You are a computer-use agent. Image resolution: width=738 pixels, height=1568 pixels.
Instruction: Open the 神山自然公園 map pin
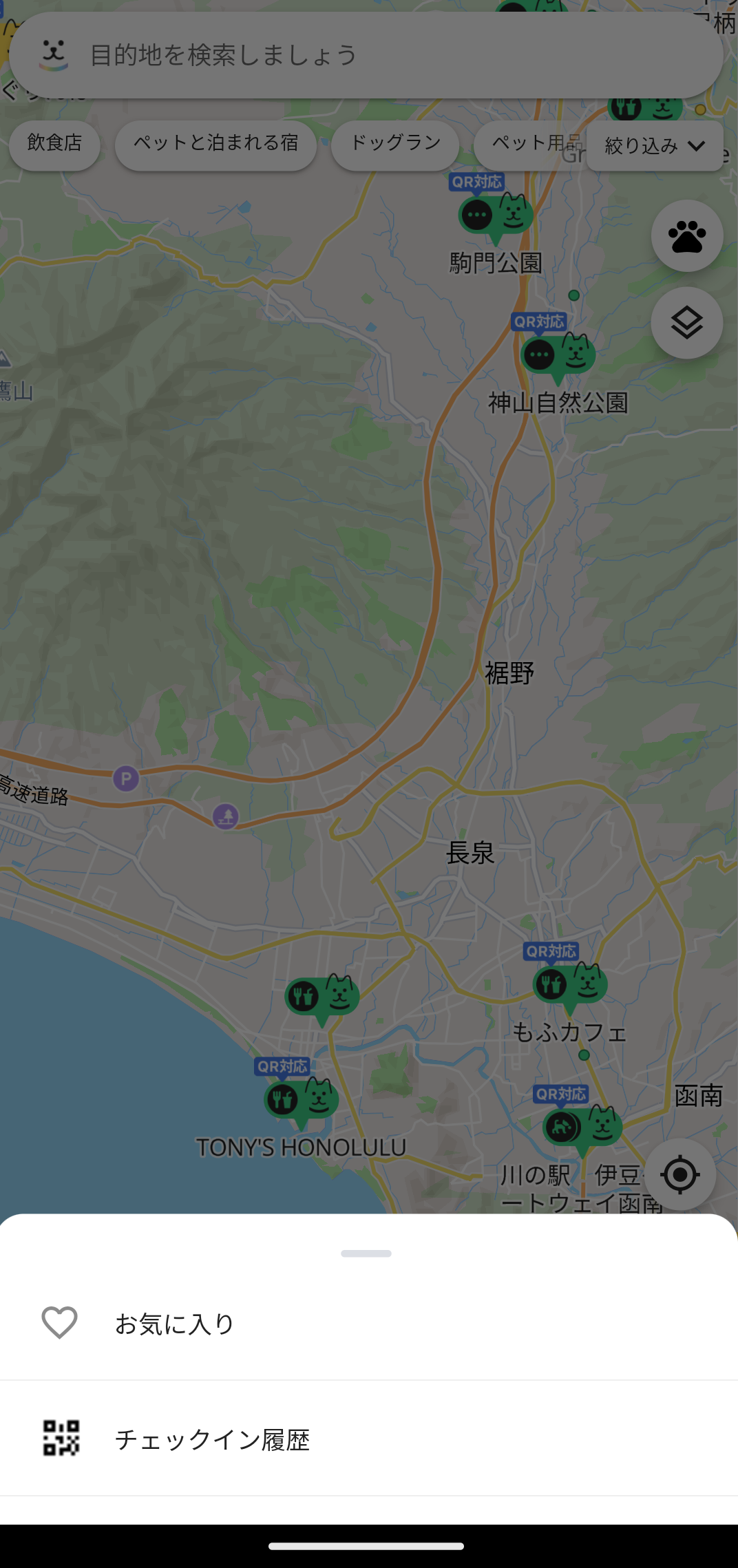click(x=558, y=356)
